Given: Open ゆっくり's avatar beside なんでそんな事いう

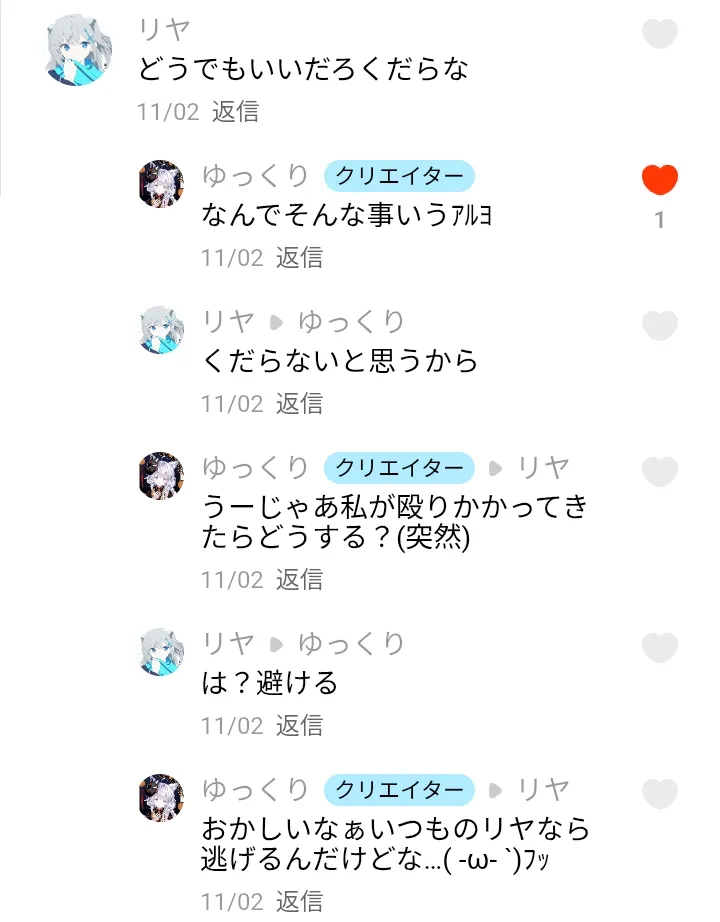Looking at the screenshot, I should click(x=161, y=184).
